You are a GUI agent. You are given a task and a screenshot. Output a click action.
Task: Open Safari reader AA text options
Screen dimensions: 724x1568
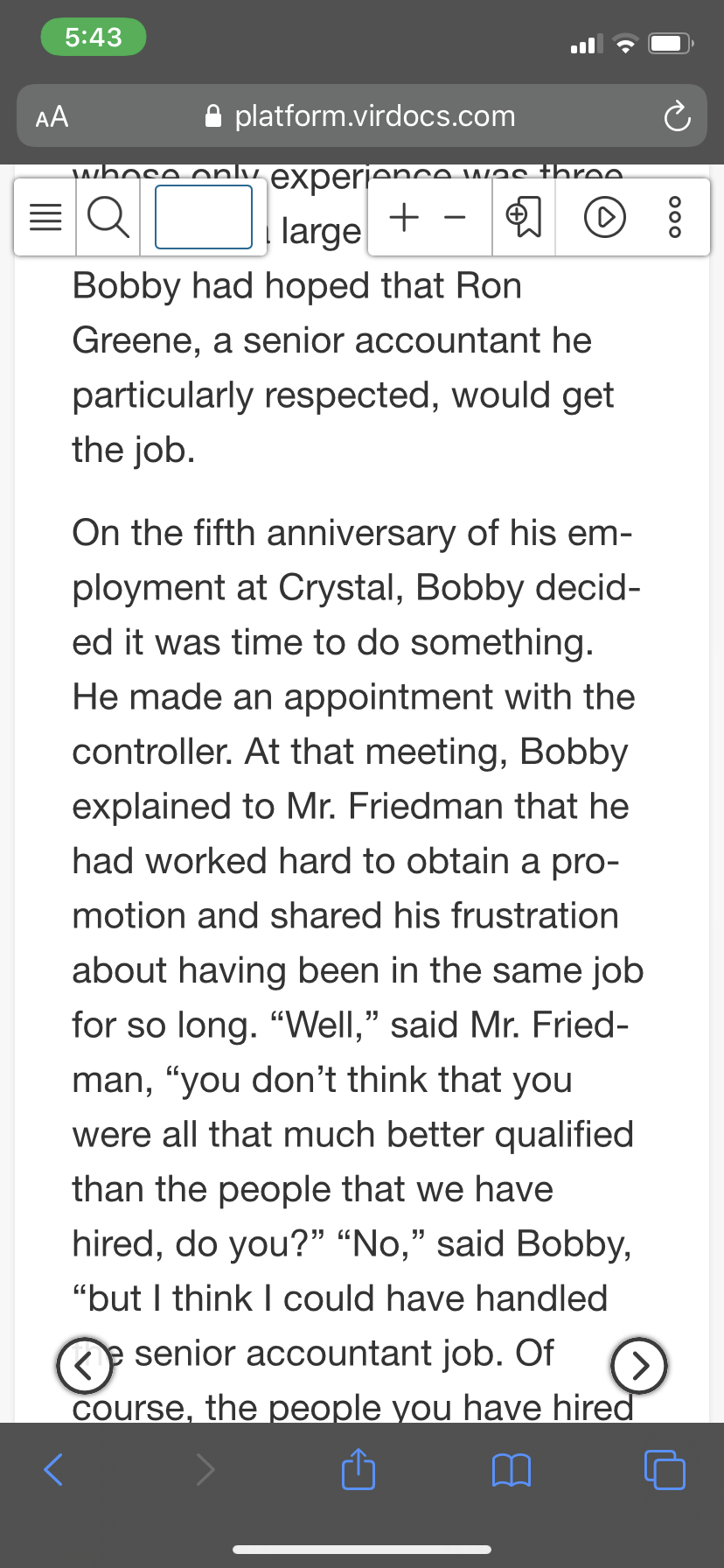click(52, 116)
